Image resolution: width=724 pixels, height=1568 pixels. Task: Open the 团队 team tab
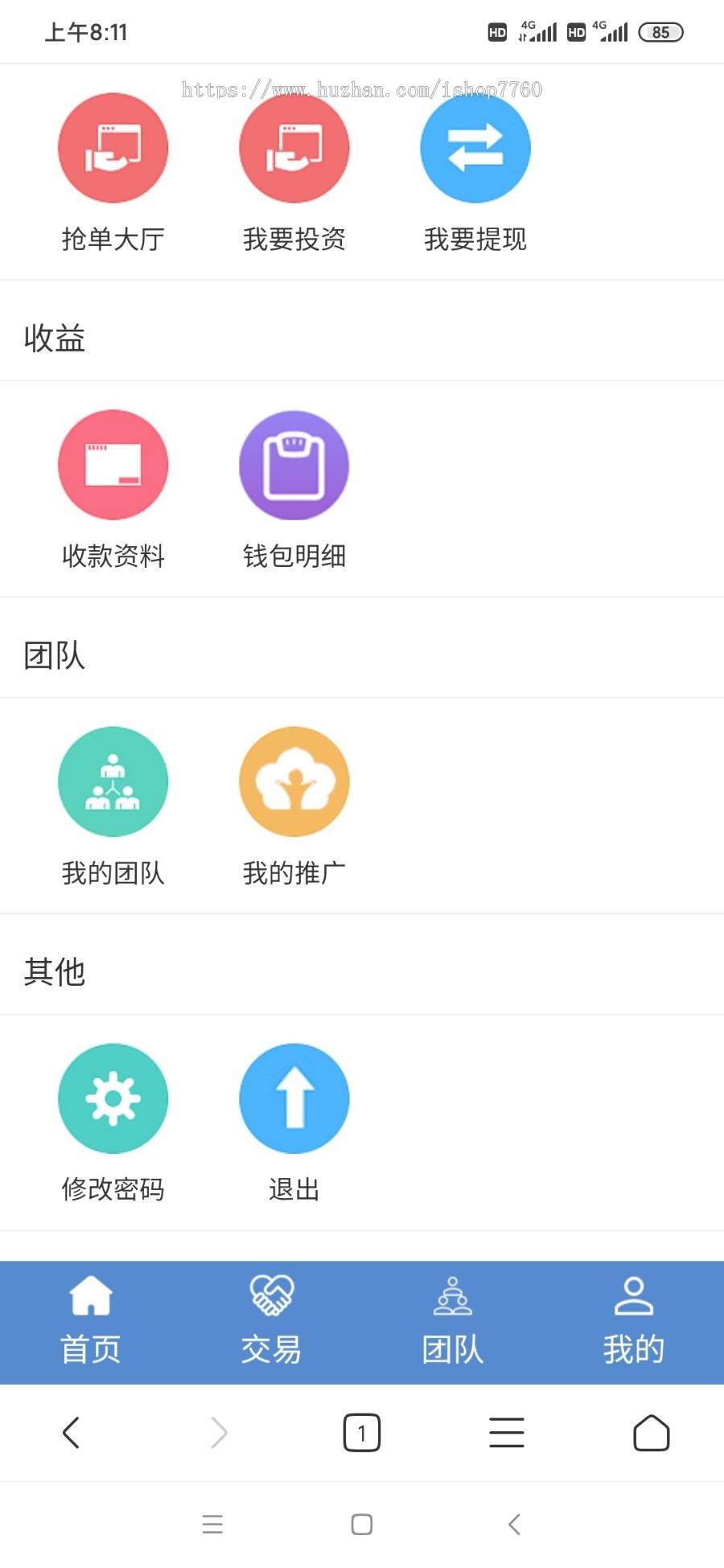click(x=452, y=1319)
